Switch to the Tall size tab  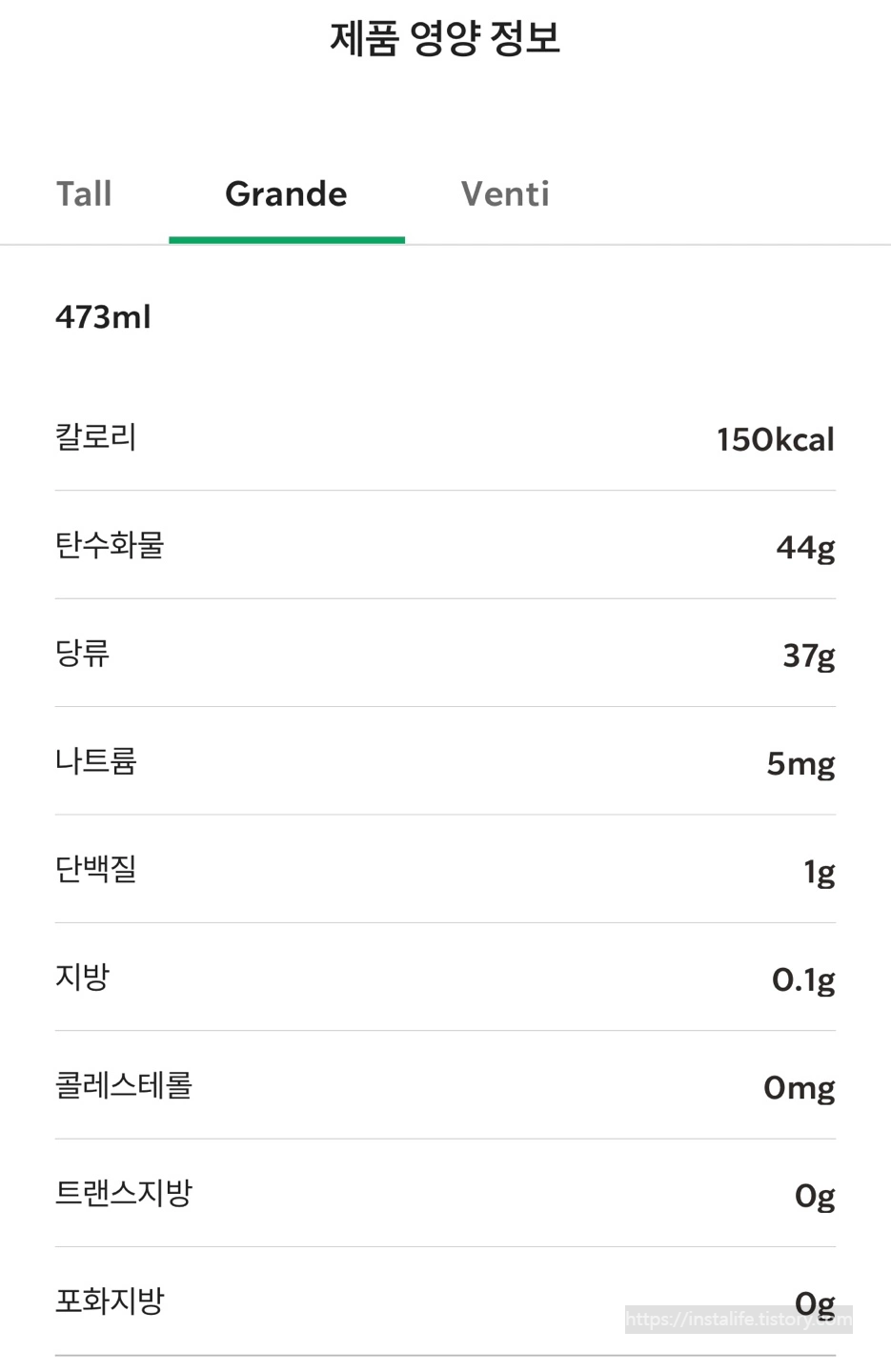[x=84, y=193]
